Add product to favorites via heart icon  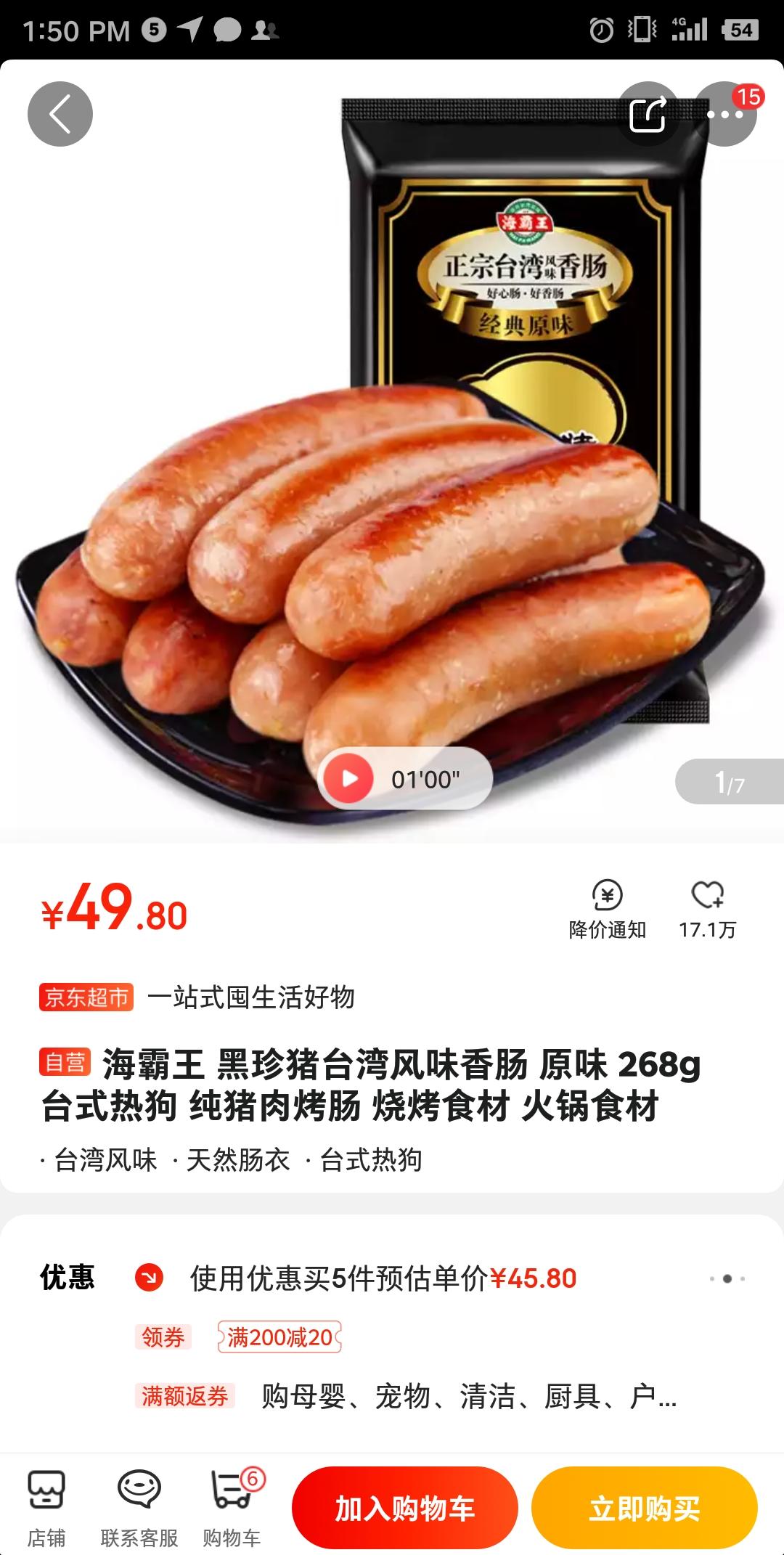pyautogui.click(x=707, y=909)
